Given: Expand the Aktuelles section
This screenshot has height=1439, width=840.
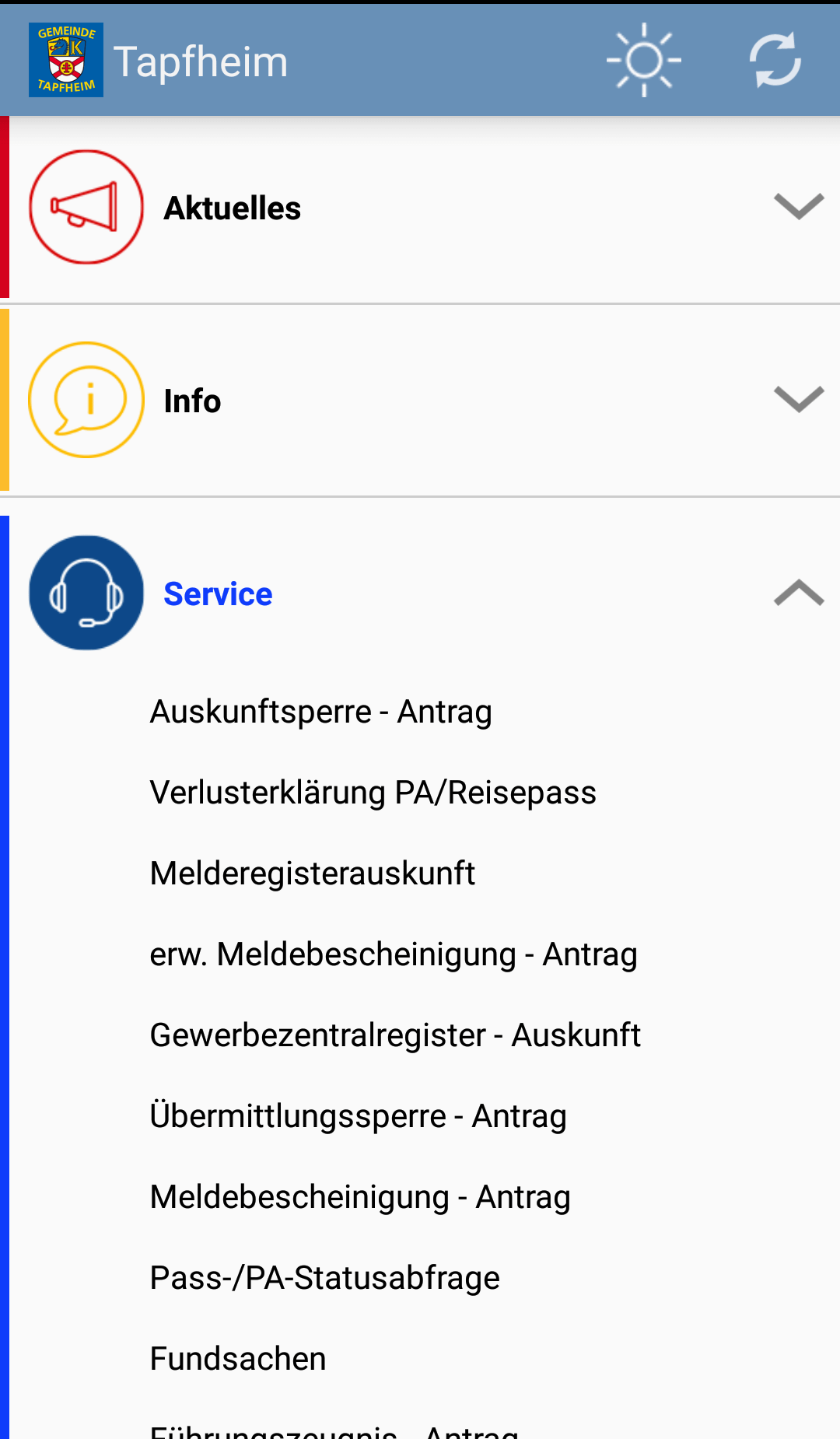Looking at the screenshot, I should click(420, 208).
